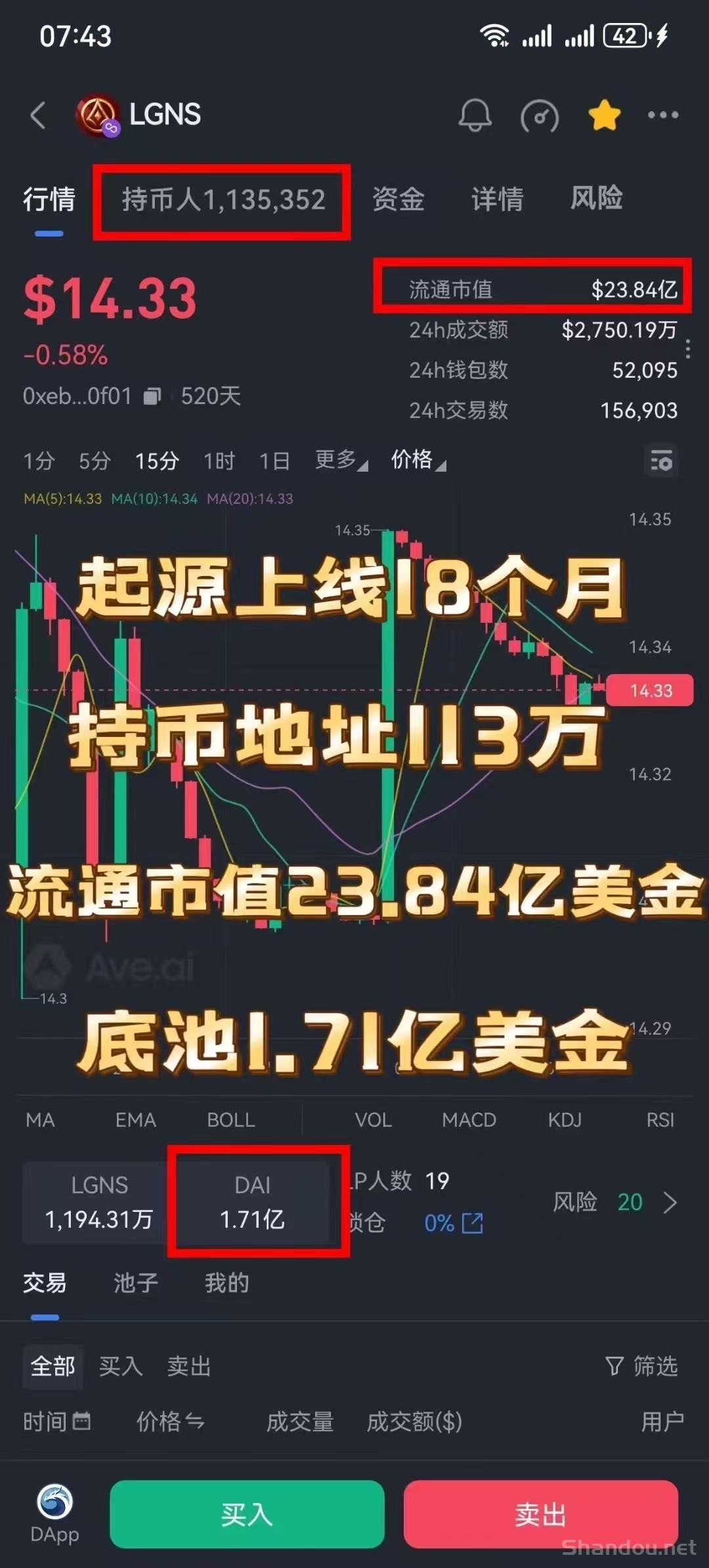Expand the 更多 interval dropdown
The height and width of the screenshot is (1568, 709).
tap(341, 460)
